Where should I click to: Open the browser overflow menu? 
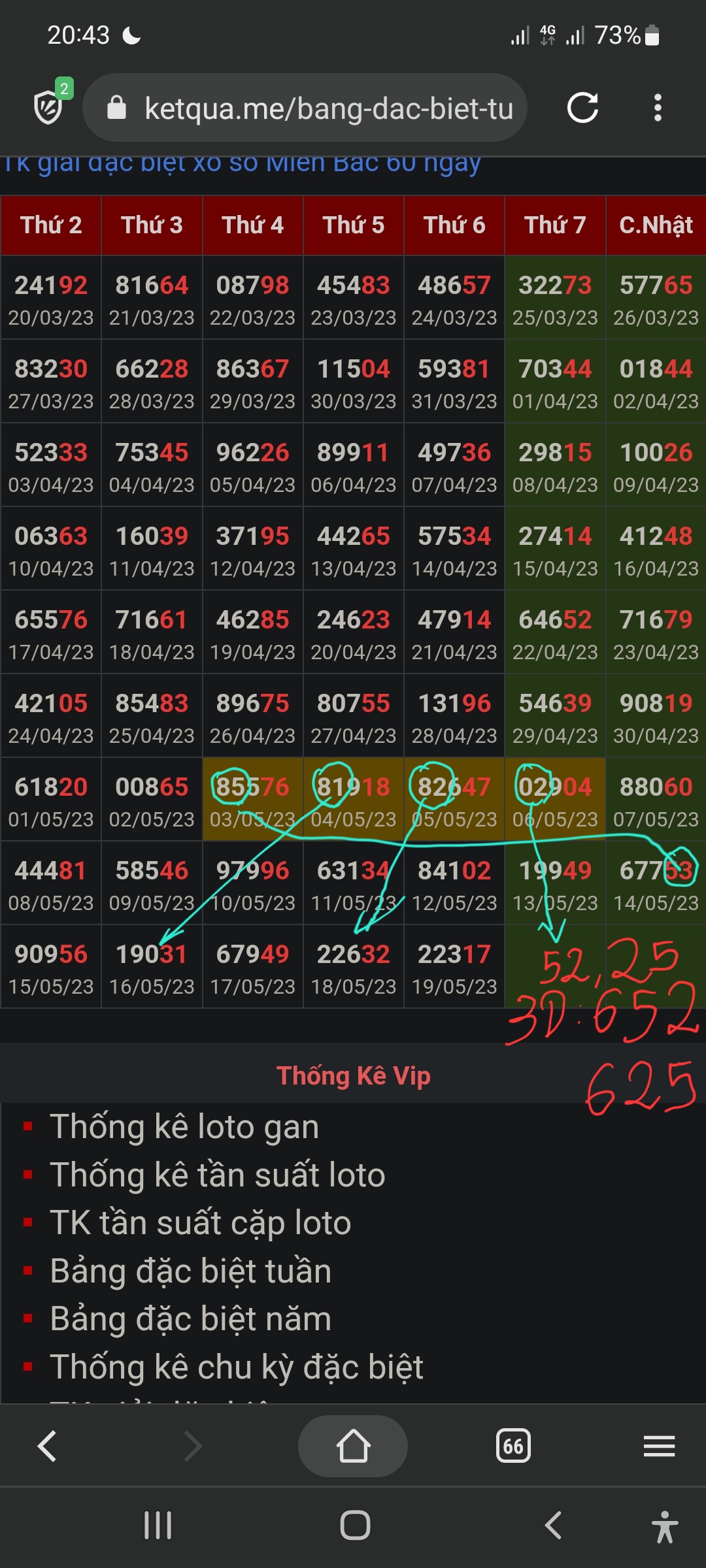pyautogui.click(x=658, y=108)
